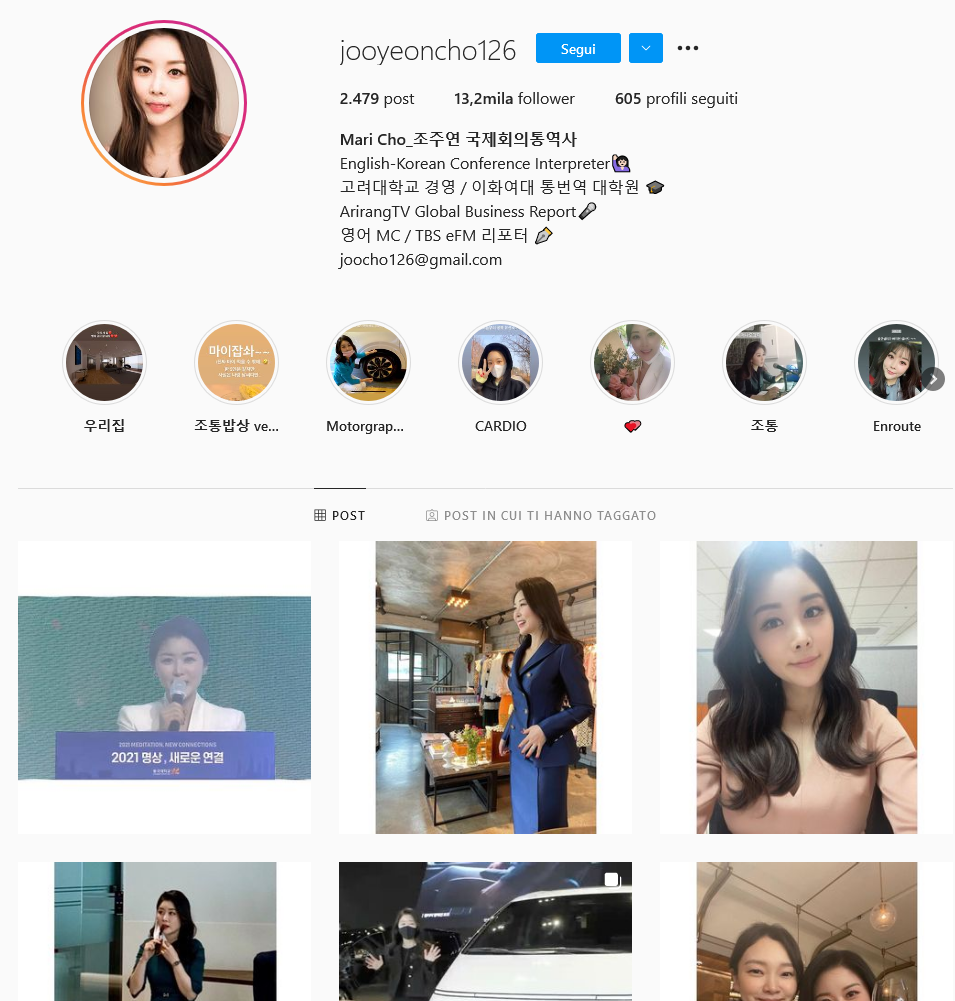Switch to the POST tab

340,516
